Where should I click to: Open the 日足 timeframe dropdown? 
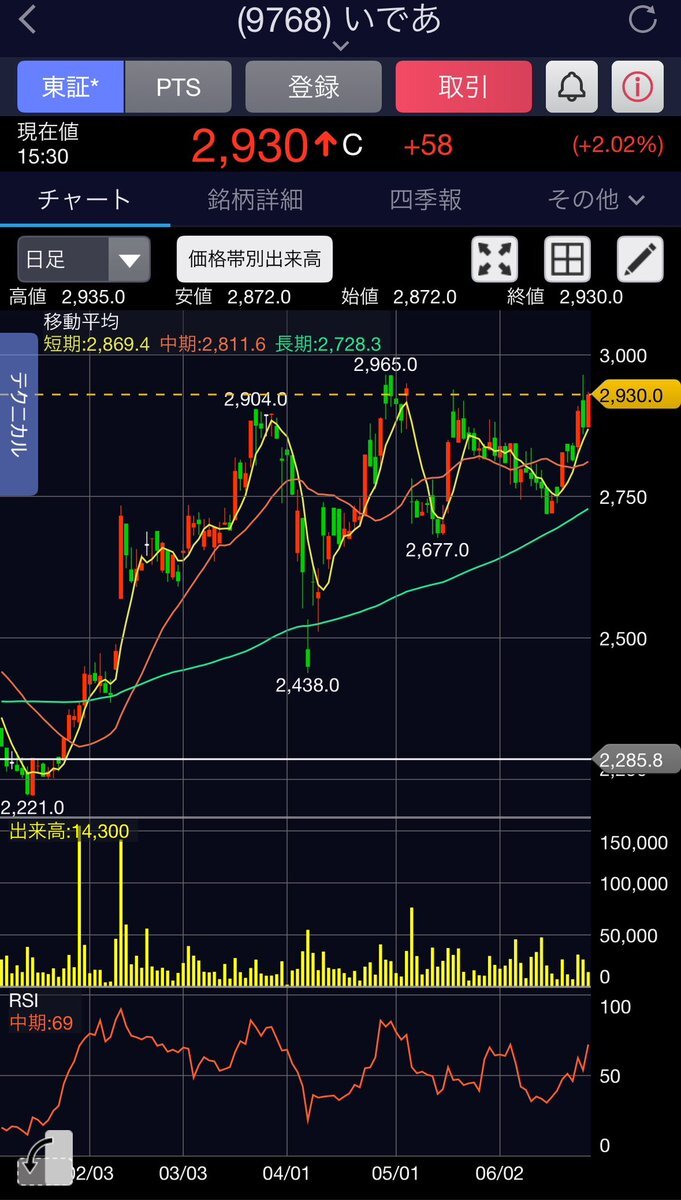click(x=84, y=260)
